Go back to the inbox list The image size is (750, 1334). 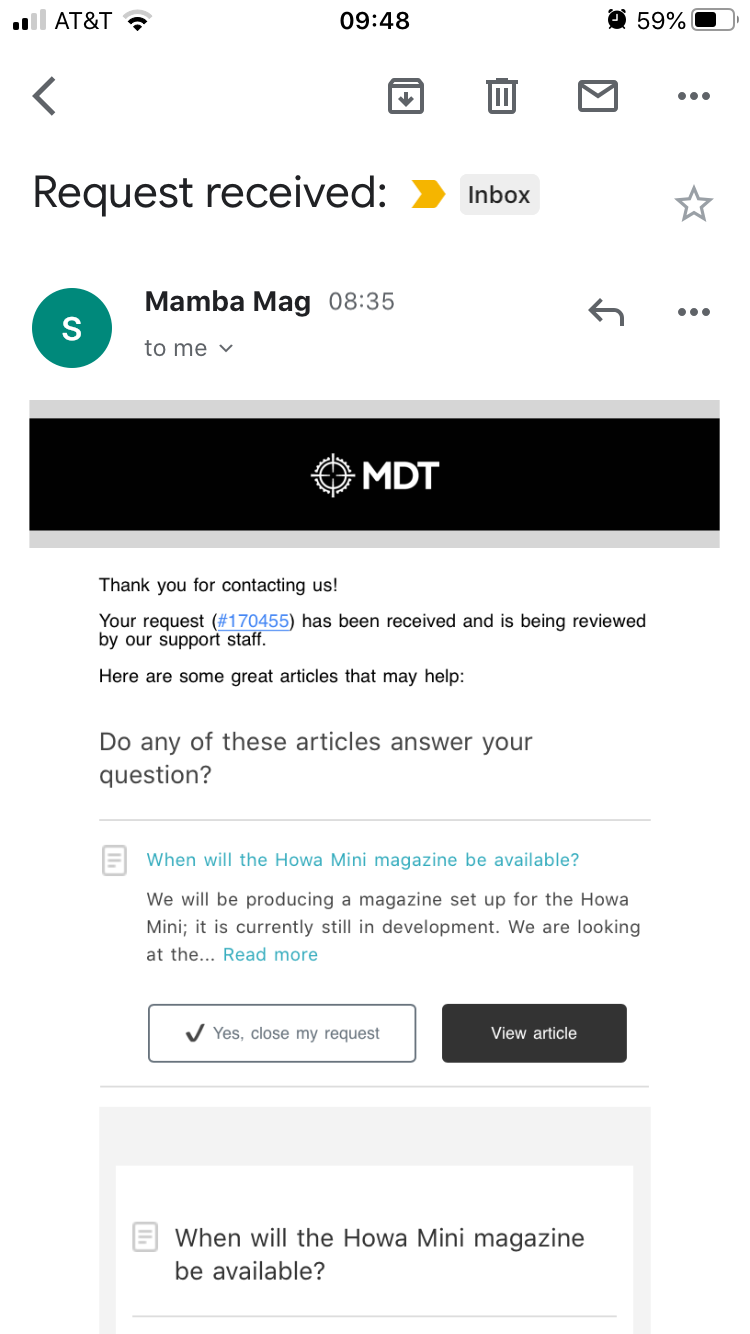(45, 96)
